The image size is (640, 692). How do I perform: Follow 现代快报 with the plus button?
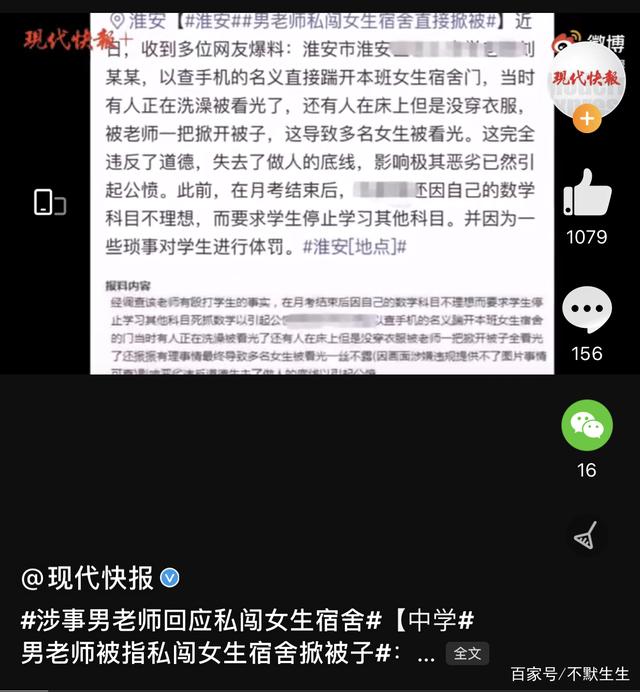587,119
